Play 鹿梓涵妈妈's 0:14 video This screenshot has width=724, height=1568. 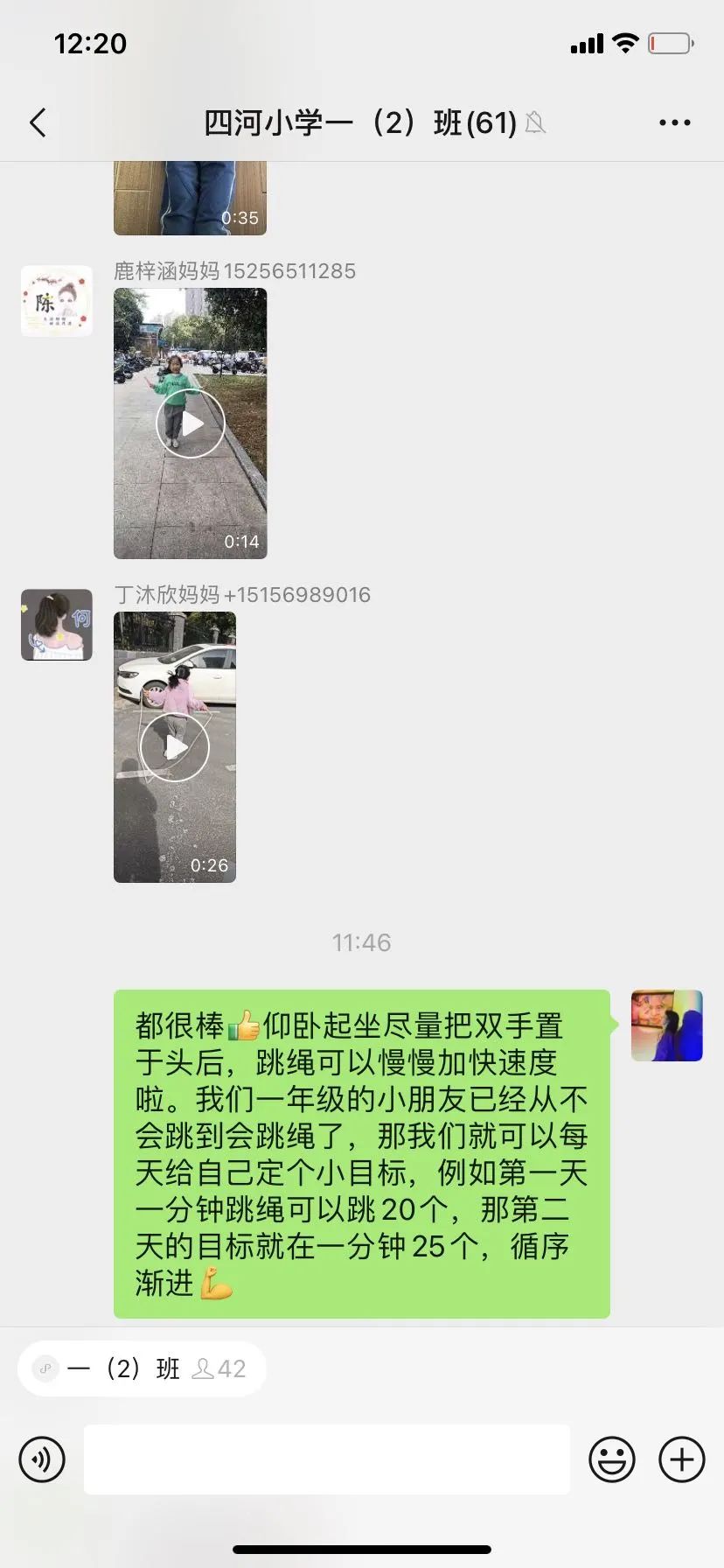[190, 423]
